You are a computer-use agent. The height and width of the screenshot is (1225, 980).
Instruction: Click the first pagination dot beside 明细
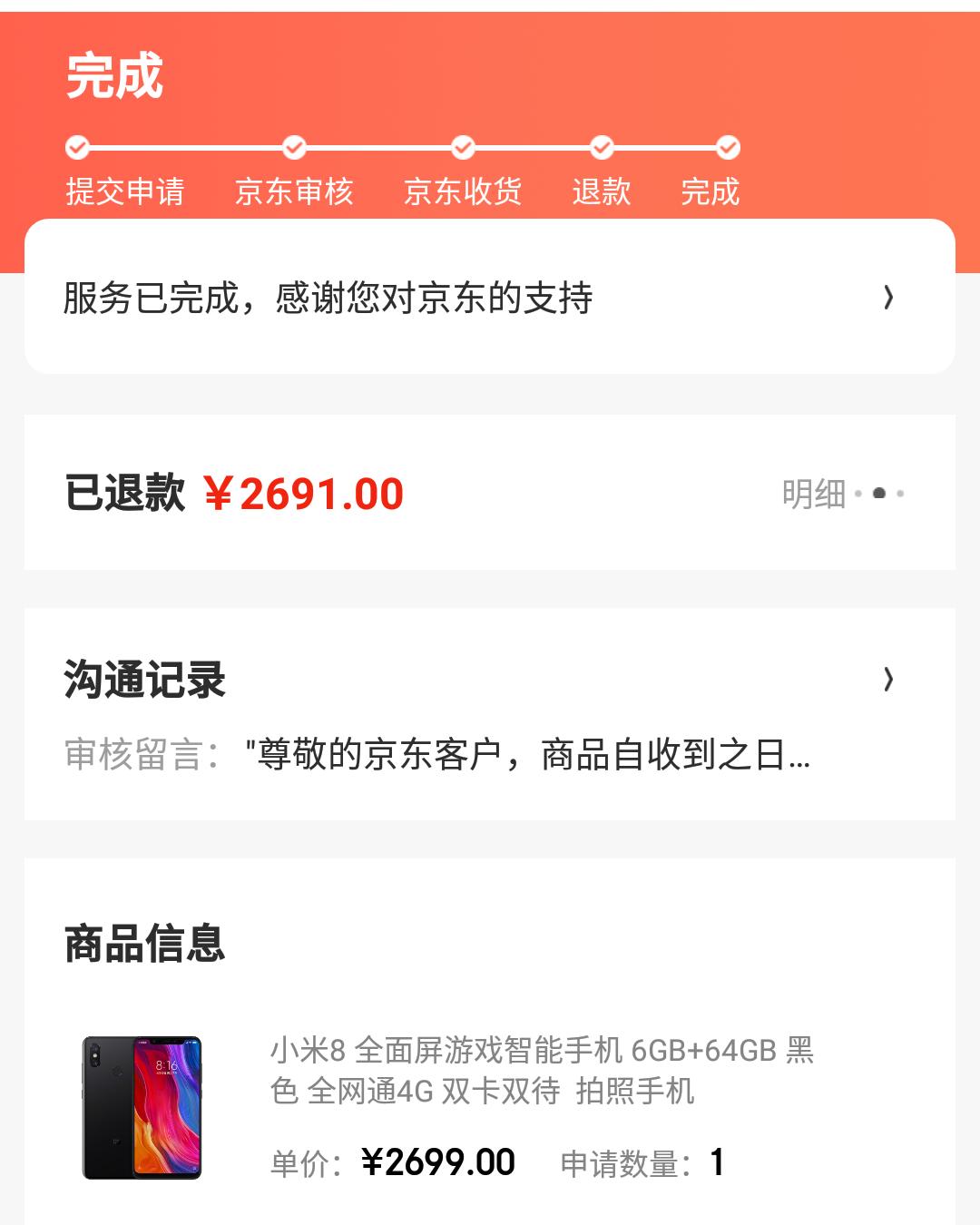click(857, 494)
